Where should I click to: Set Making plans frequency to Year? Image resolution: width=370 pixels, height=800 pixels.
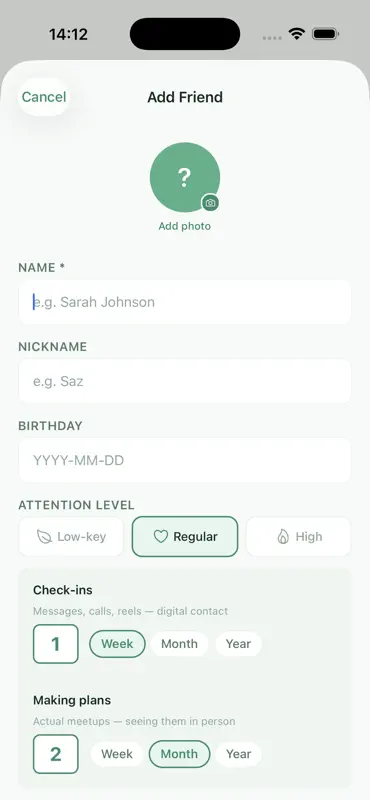(x=238, y=754)
